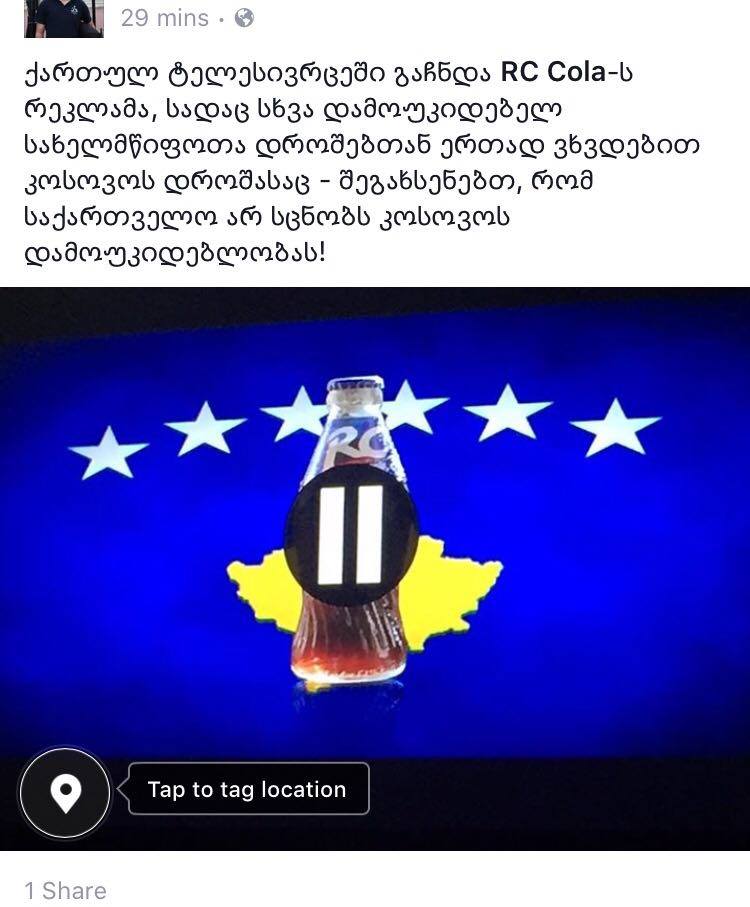Tap the round location pin icon
Image resolution: width=750 pixels, height=907 pixels.
(65, 793)
